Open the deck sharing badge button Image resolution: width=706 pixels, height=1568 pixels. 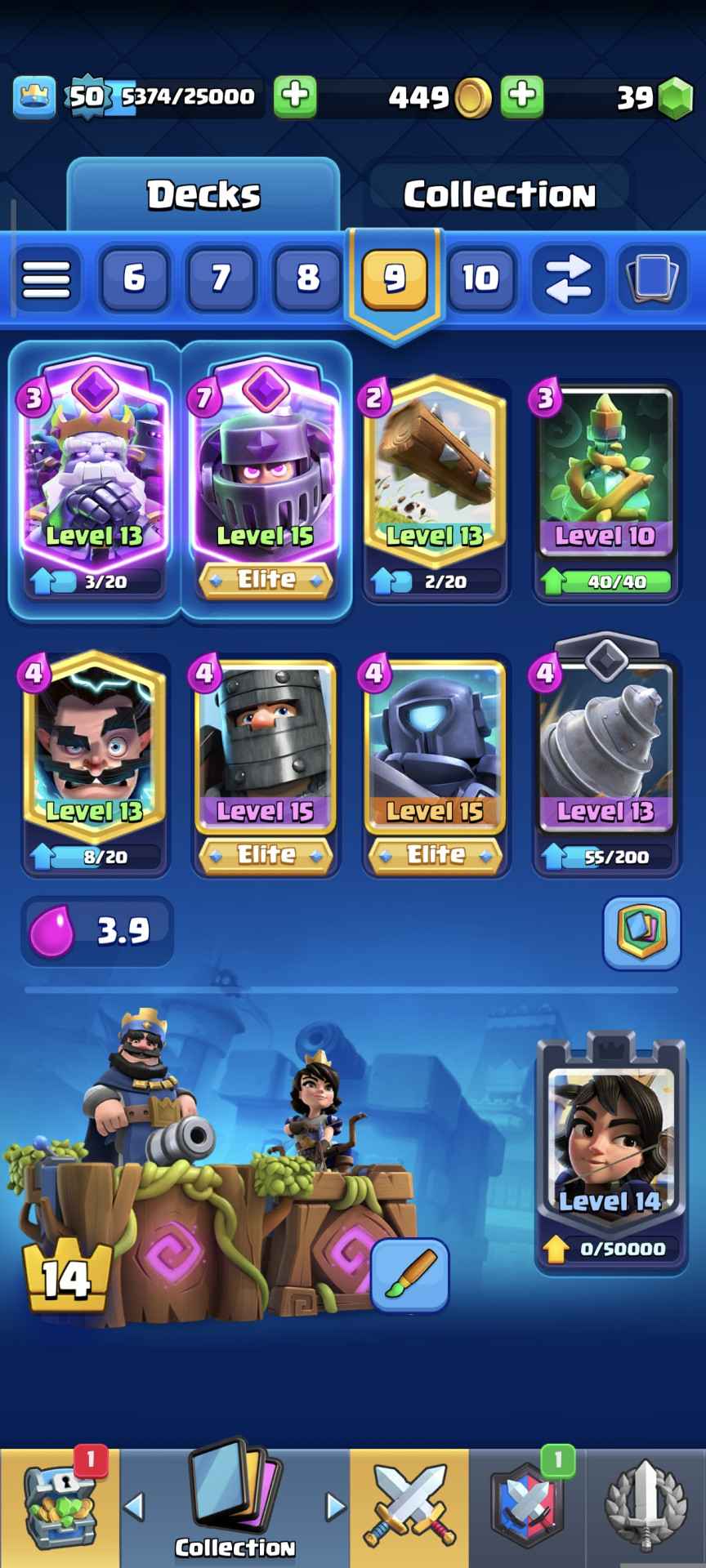pyautogui.click(x=641, y=933)
